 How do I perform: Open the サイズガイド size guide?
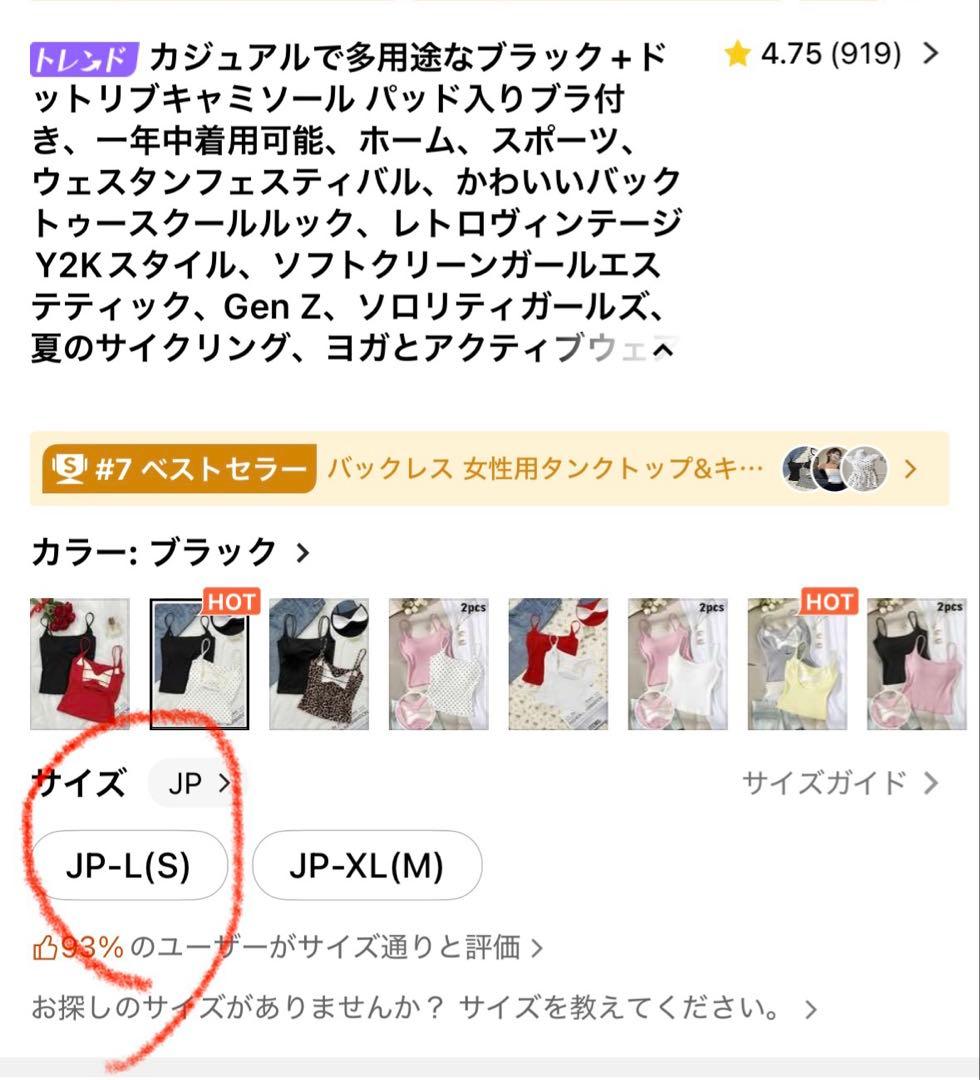point(840,783)
